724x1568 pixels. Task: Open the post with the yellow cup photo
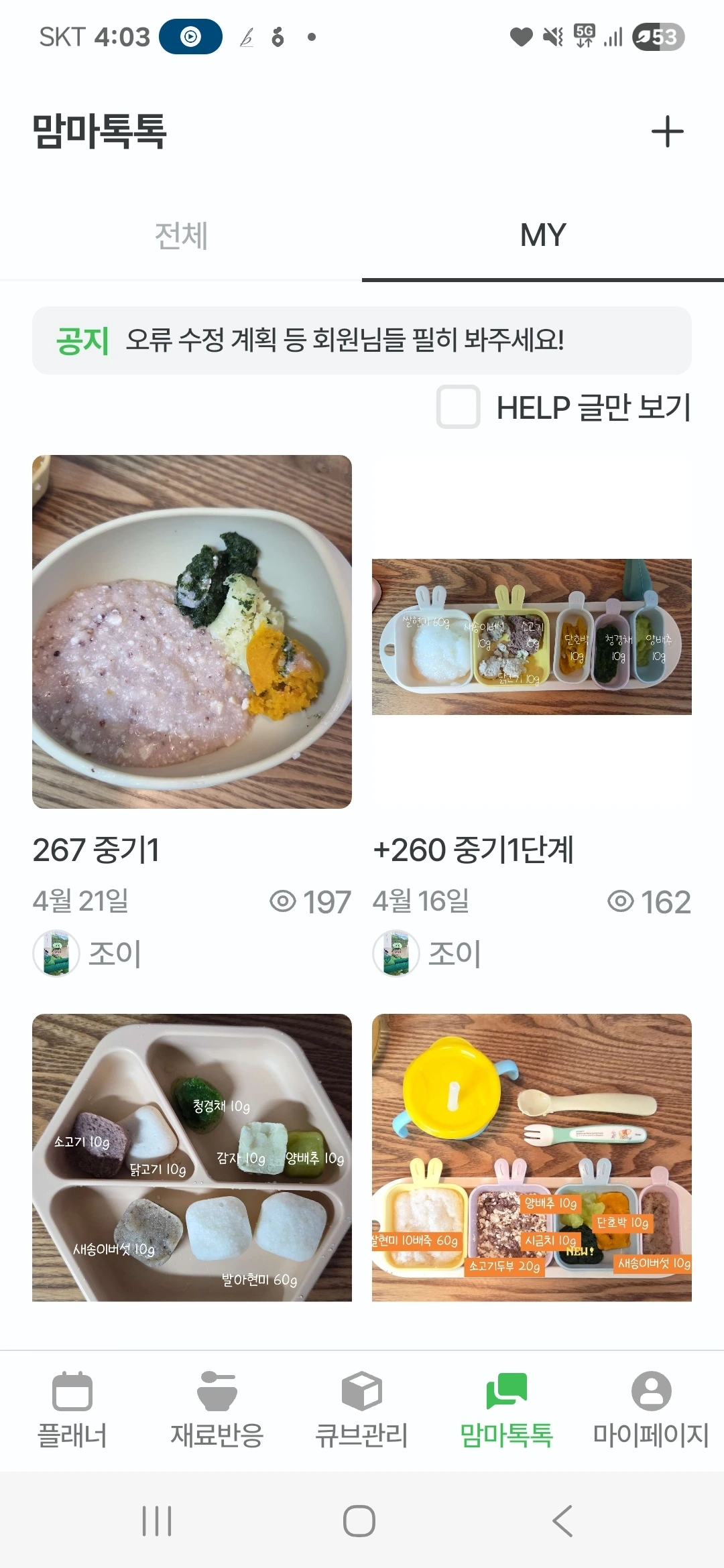[532, 1157]
